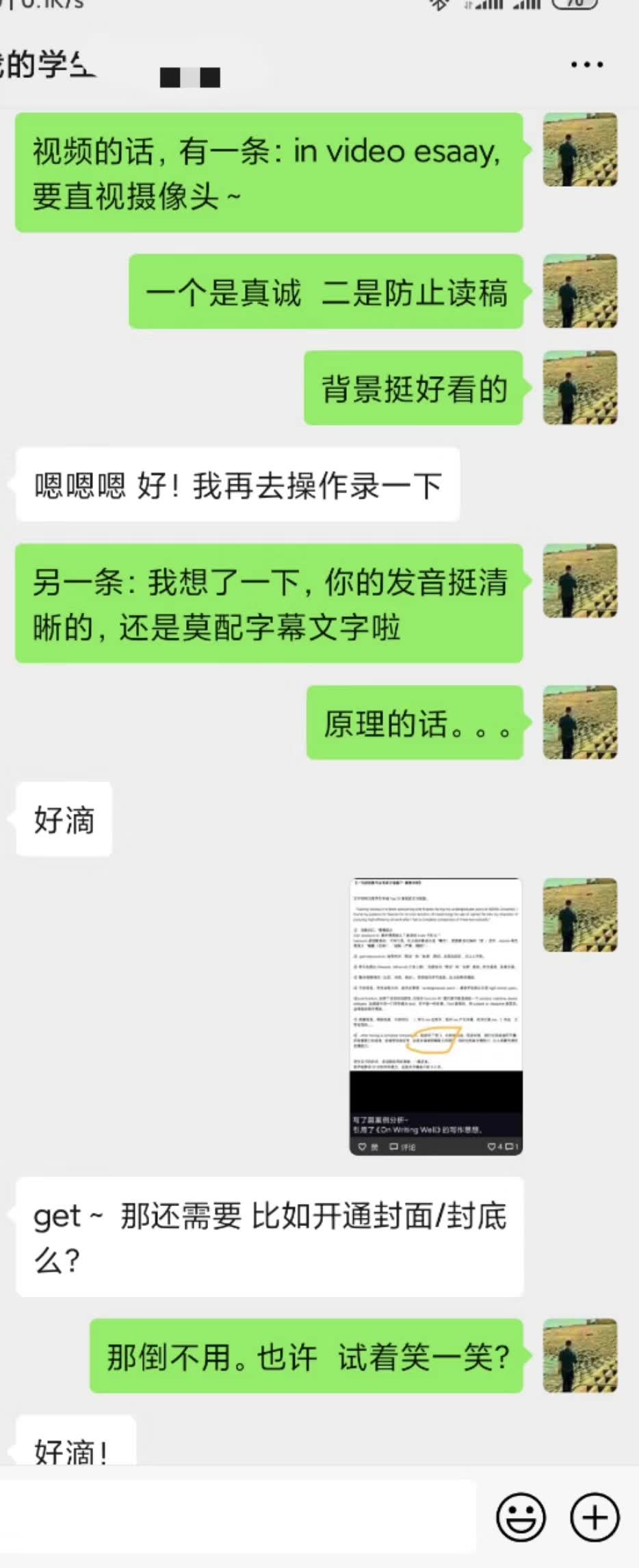Viewport: 639px width, 1568px height.
Task: Open the shared screenshot image
Action: [x=436, y=1016]
